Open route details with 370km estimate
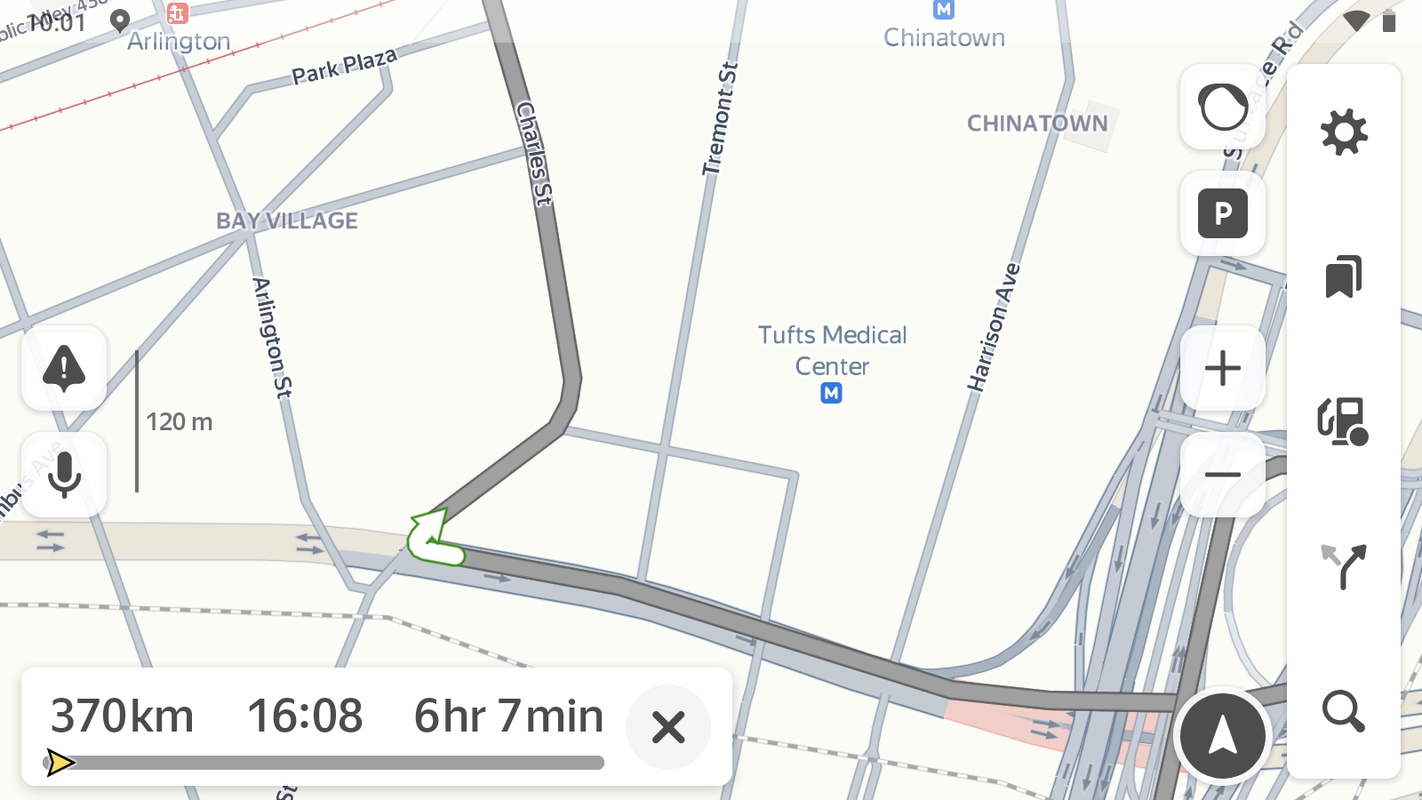Viewport: 1422px width, 800px height. click(325, 717)
